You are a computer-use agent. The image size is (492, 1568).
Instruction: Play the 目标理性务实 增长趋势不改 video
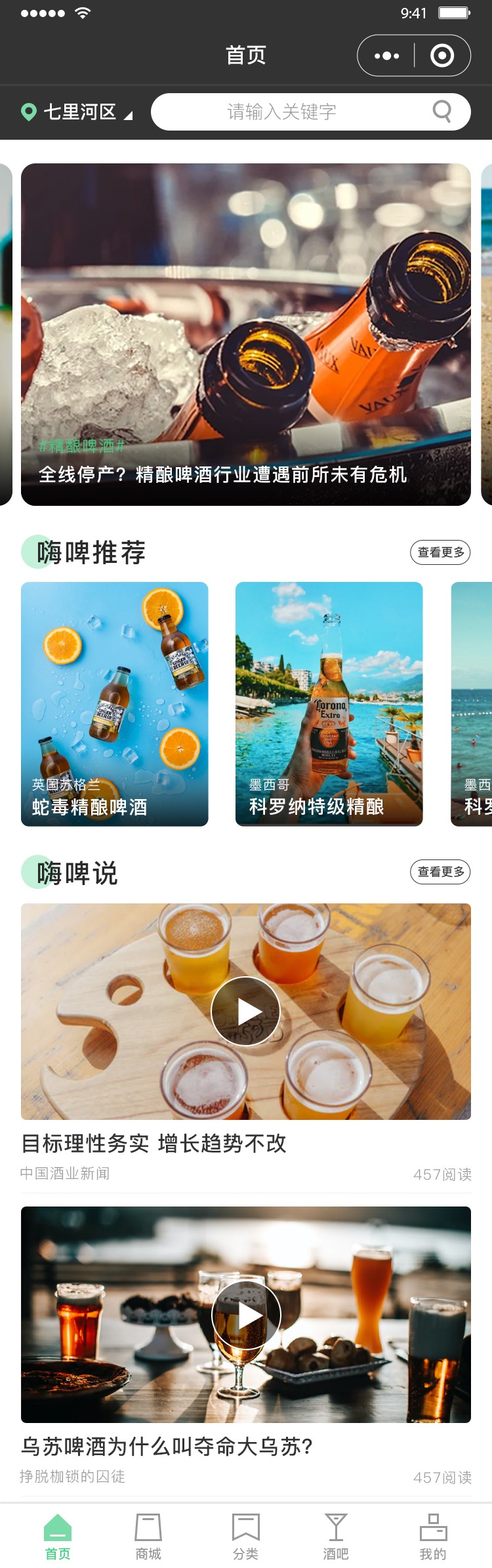[x=246, y=1011]
